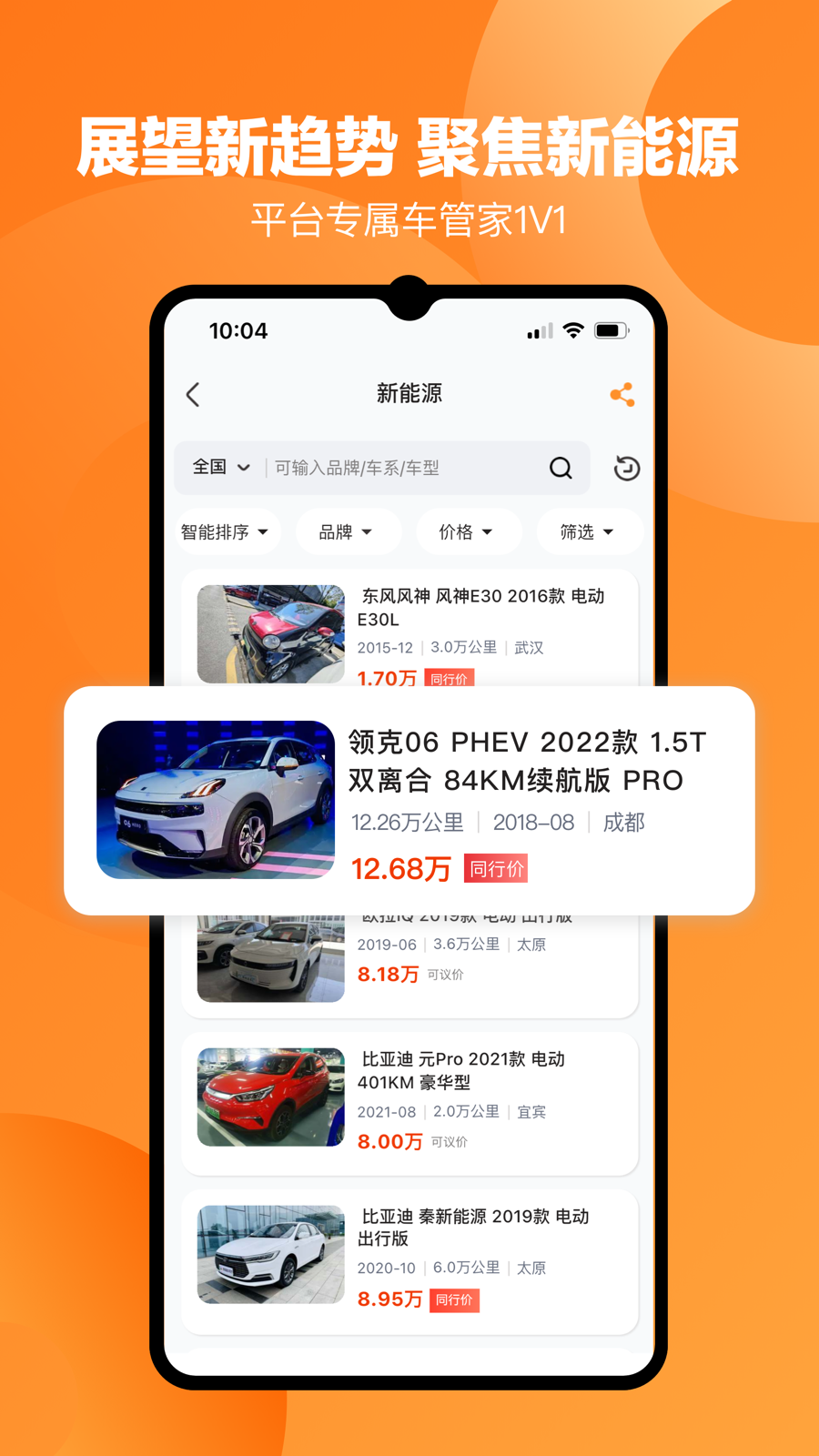Toggle the 同行价 tag on 秦新能源 listing
Image resolution: width=819 pixels, height=1456 pixels.
454,1300
